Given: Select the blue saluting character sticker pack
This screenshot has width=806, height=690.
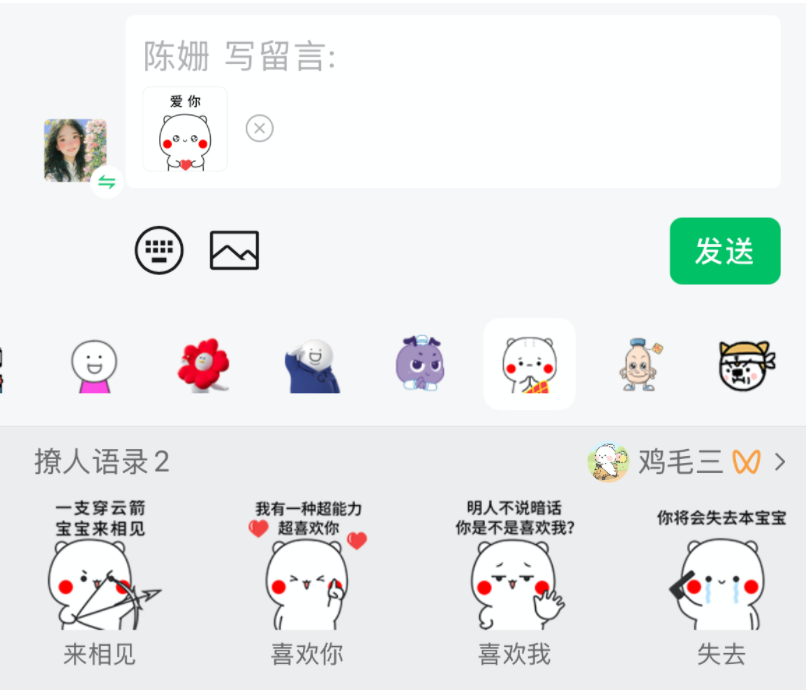Looking at the screenshot, I should point(311,365).
